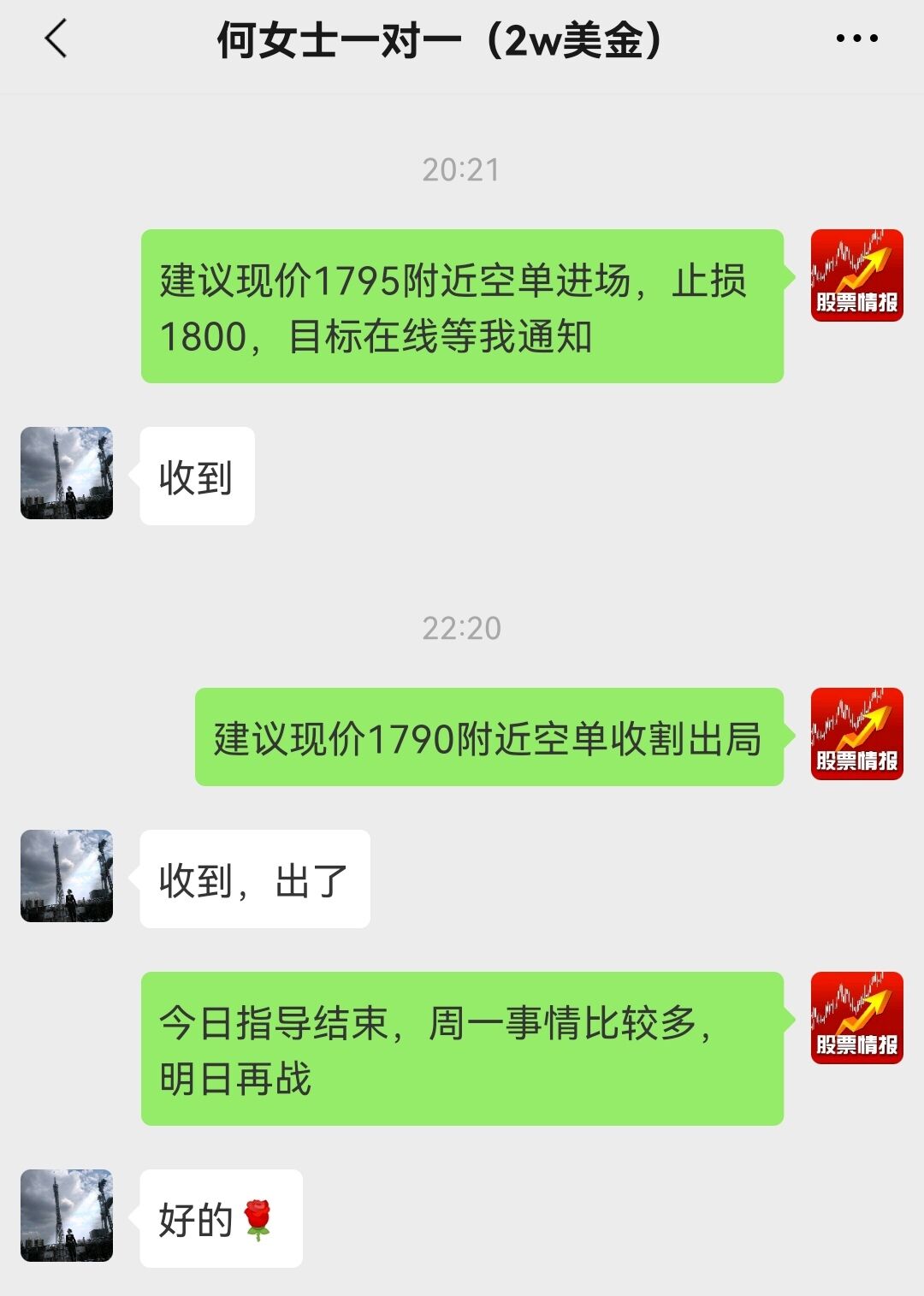This screenshot has height=1296, width=924.
Task: Open avatar next to the 1795 short advice
Action: (856, 275)
